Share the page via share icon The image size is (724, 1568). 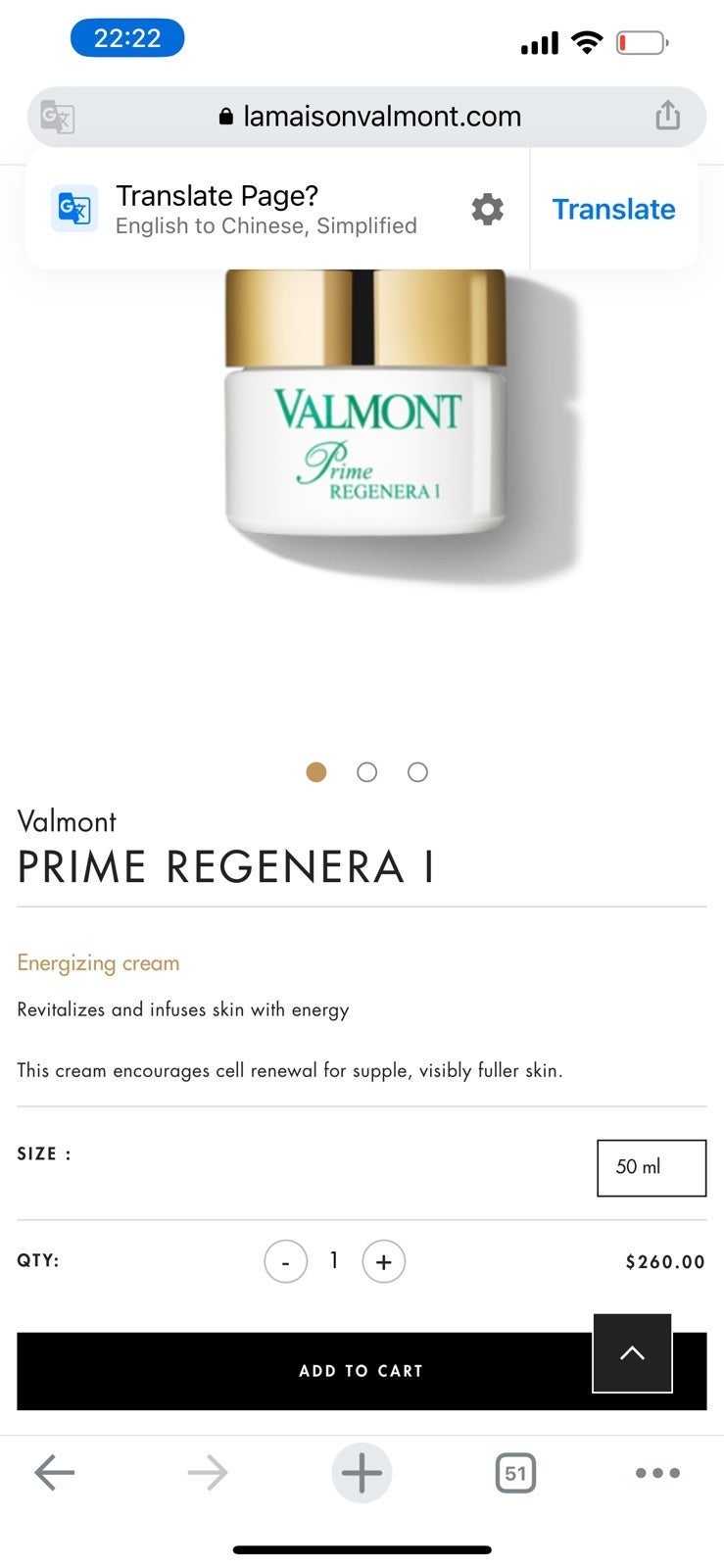click(x=667, y=116)
